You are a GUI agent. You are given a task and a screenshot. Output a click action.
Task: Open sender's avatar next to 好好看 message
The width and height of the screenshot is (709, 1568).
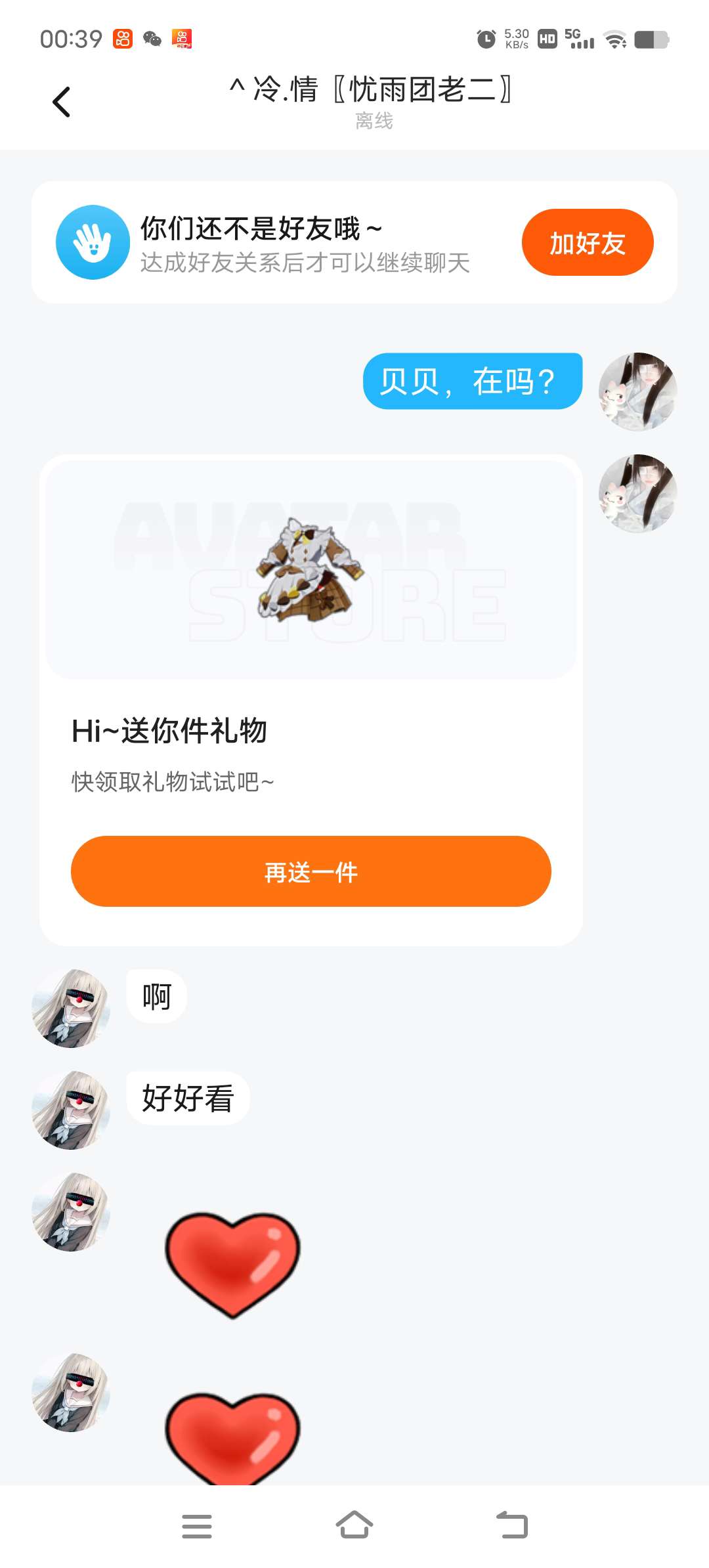pyautogui.click(x=71, y=1110)
